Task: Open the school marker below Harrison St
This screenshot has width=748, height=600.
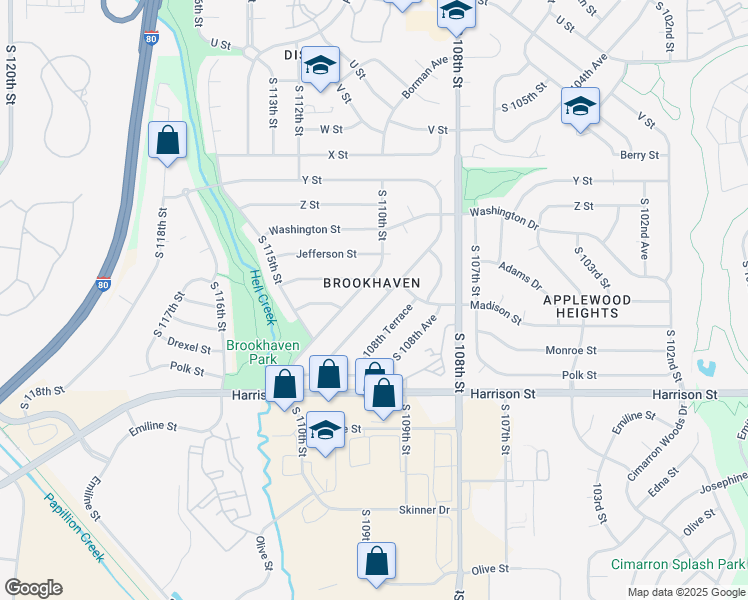Action: pyautogui.click(x=325, y=431)
